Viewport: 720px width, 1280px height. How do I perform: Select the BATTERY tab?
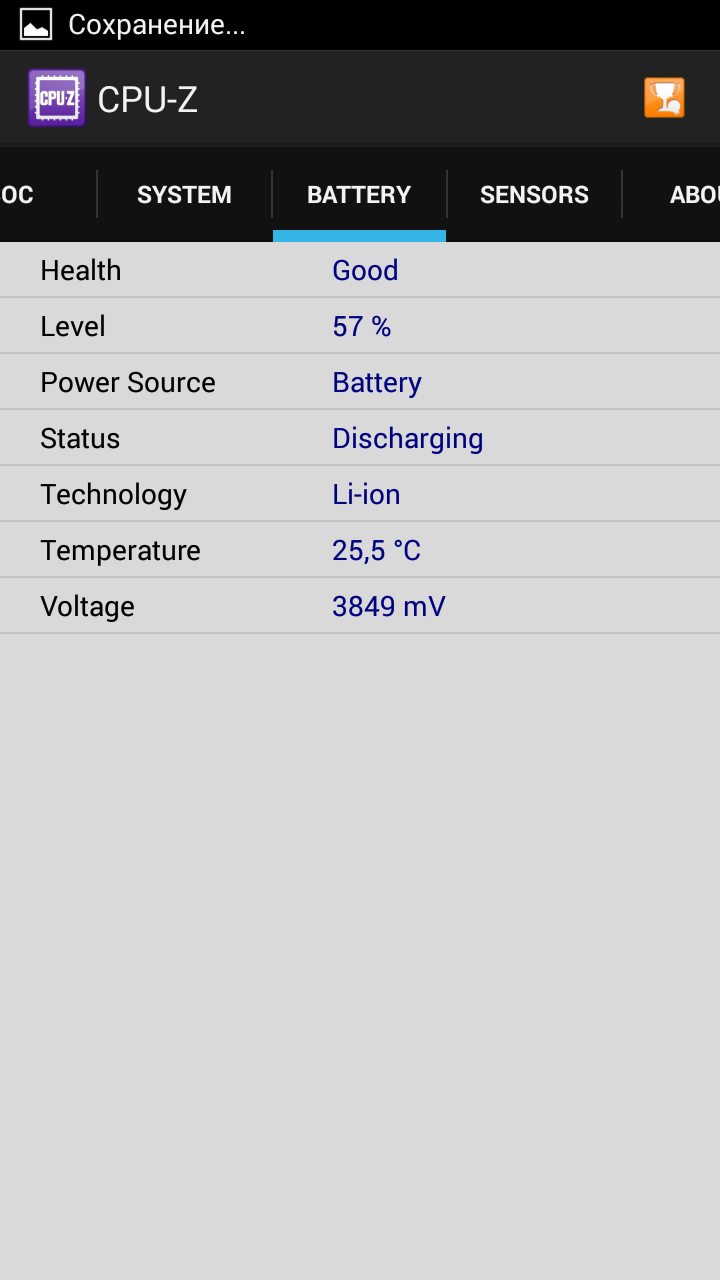click(359, 194)
